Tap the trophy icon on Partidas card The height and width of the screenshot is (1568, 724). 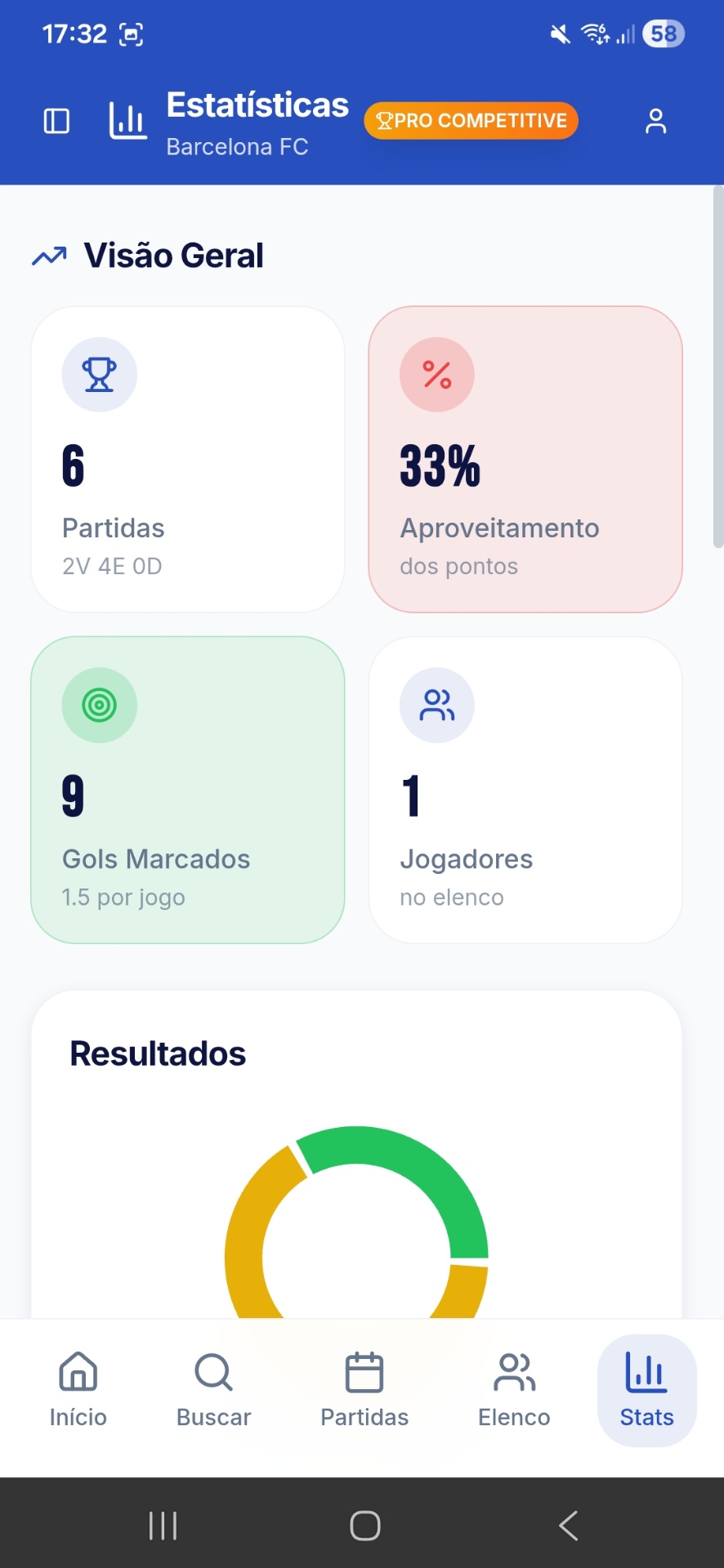coord(99,374)
